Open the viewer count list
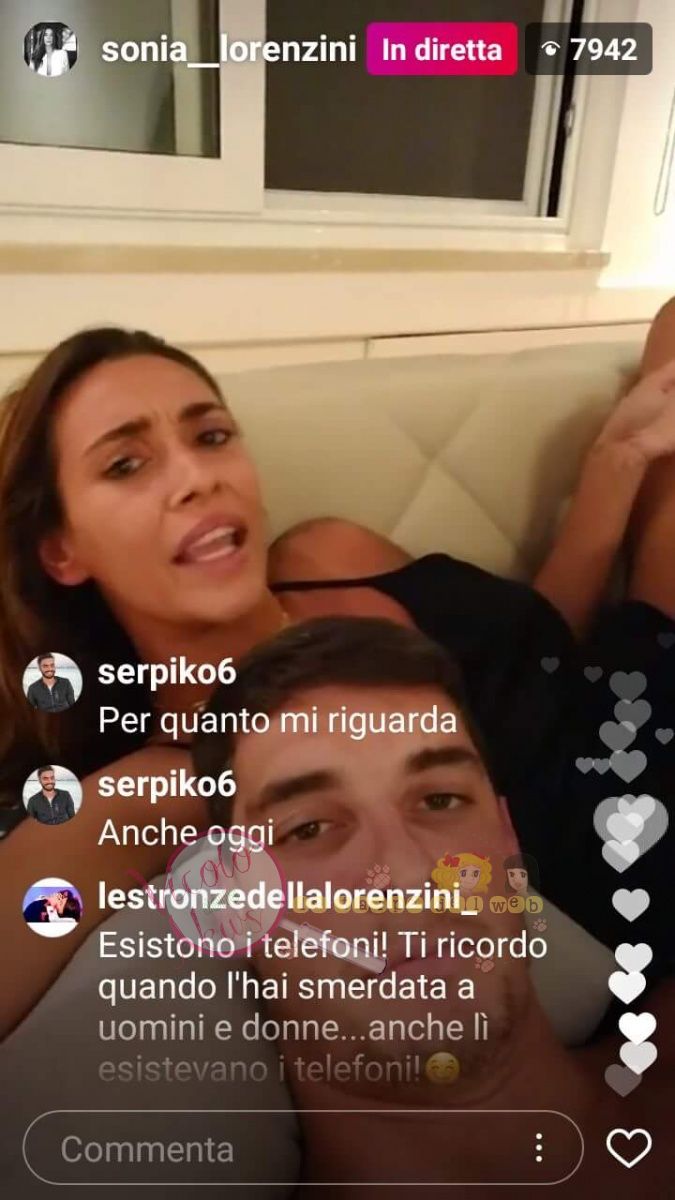The height and width of the screenshot is (1200, 675). point(587,50)
